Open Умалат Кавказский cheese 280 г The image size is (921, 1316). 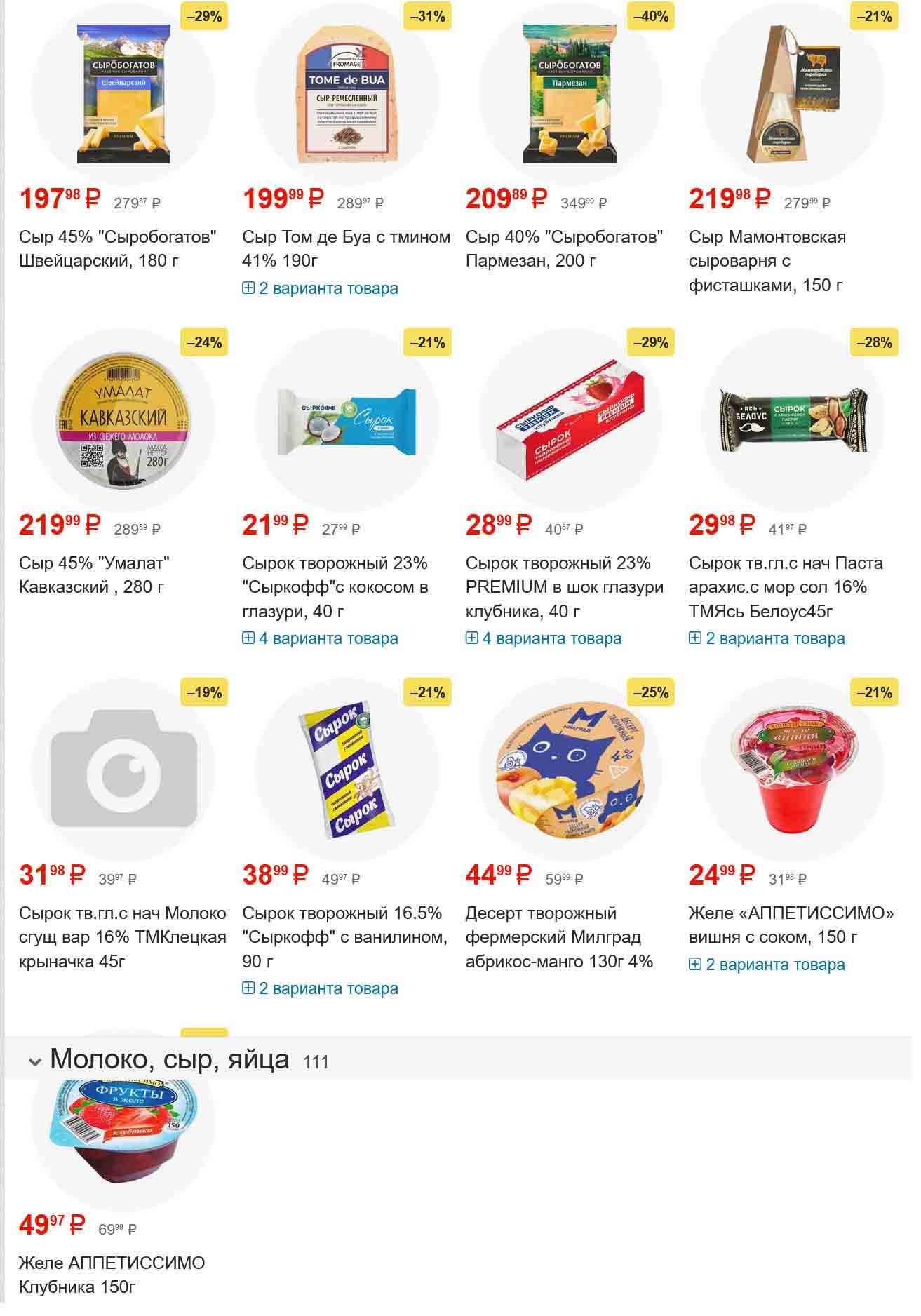click(94, 575)
